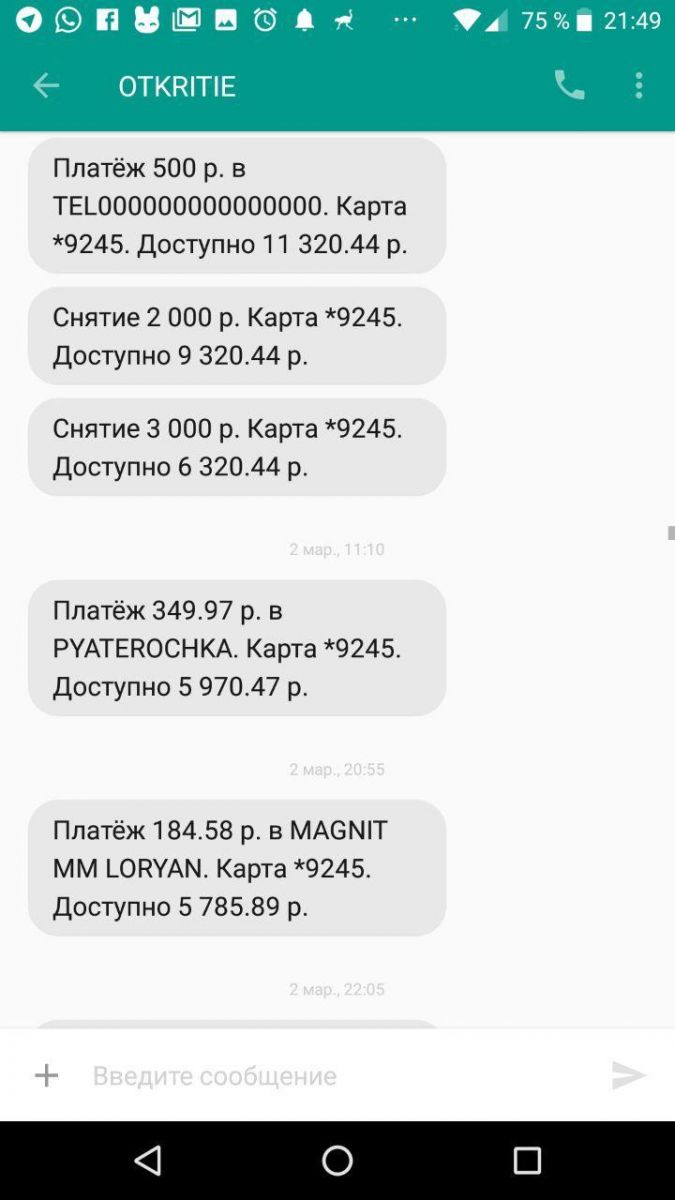Tap the attach plus icon
Screen dimensions: 675x1200
coord(46,1075)
